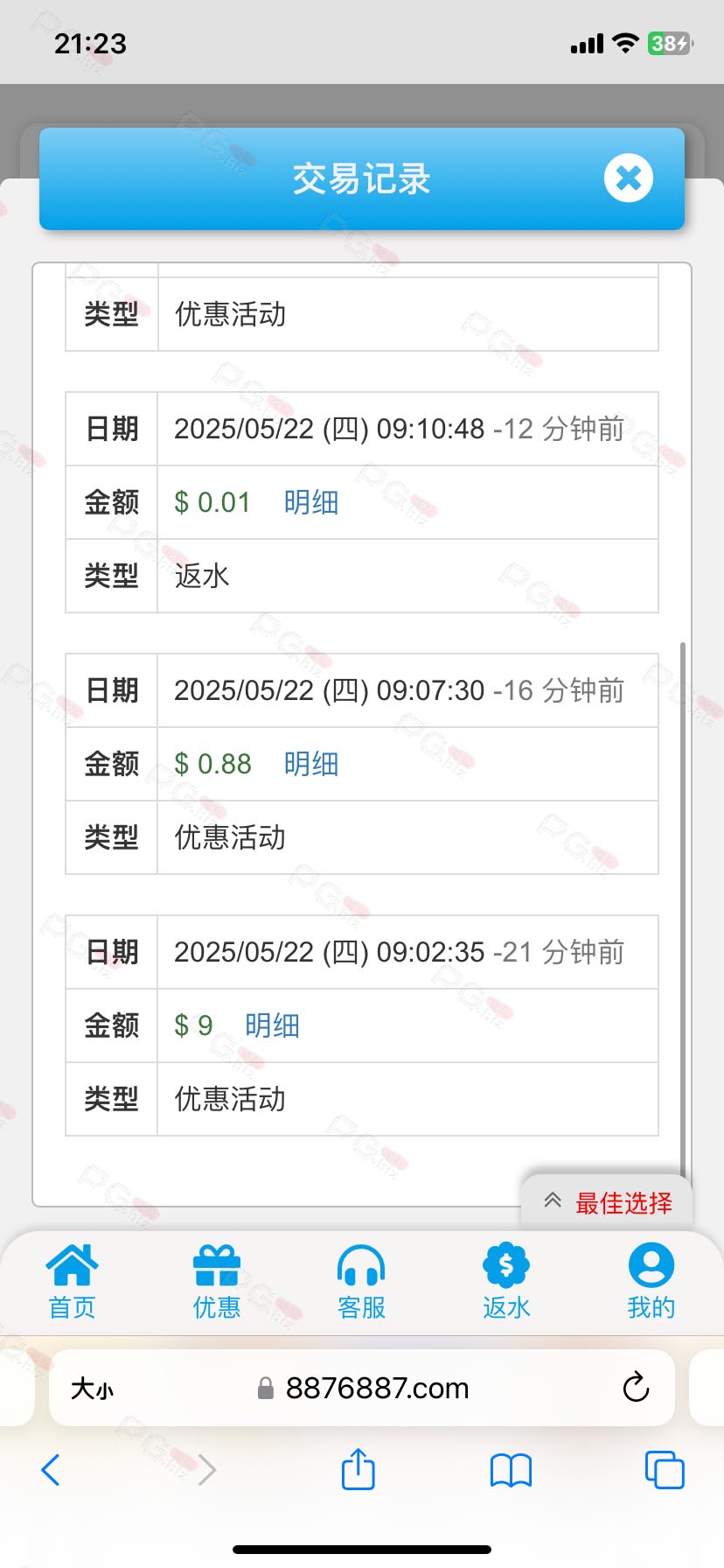
Task: Open 明细 for the $ 9 record
Action: [x=272, y=1025]
